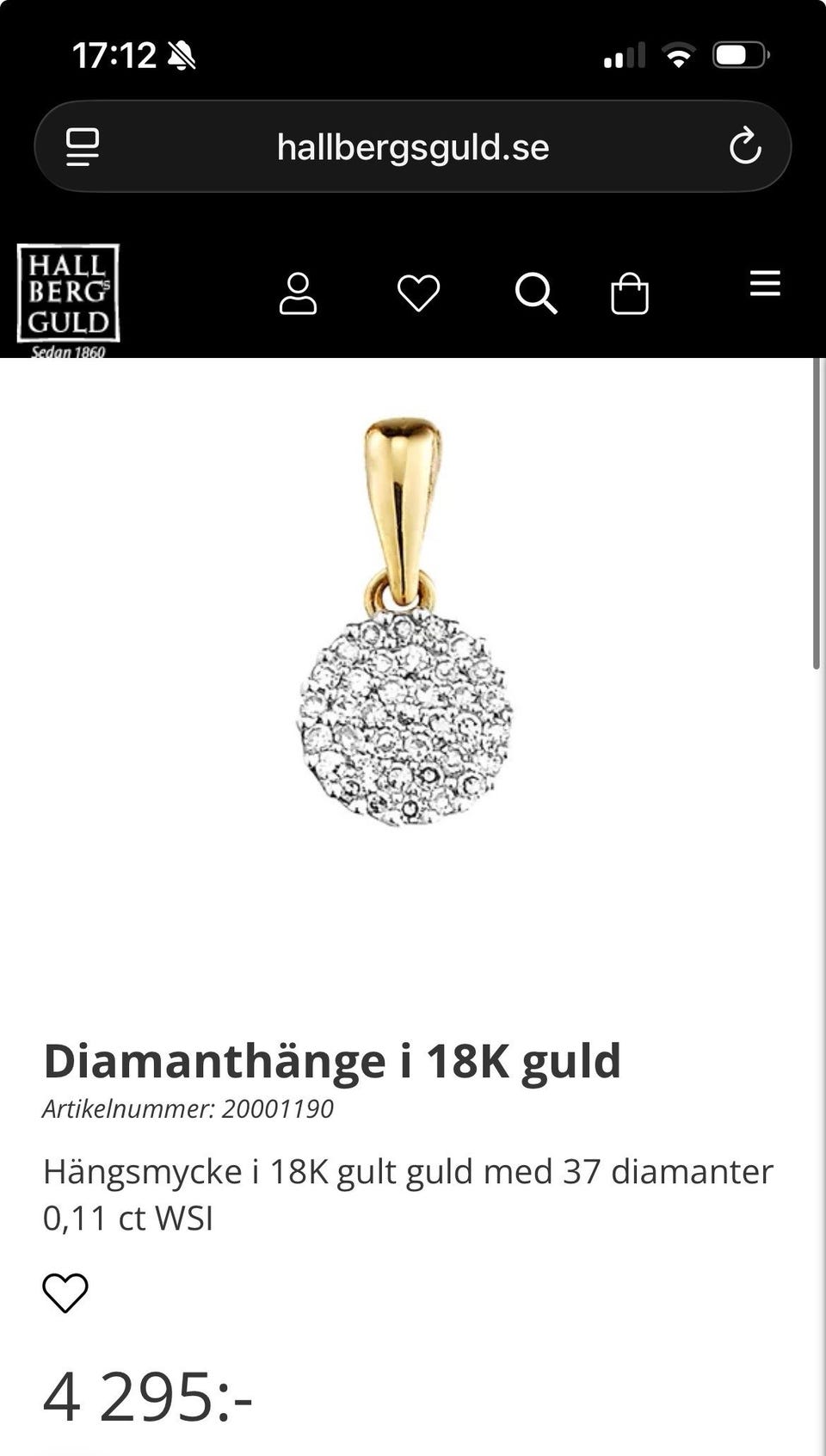Reload the hallbergsguld.se page

click(x=744, y=146)
